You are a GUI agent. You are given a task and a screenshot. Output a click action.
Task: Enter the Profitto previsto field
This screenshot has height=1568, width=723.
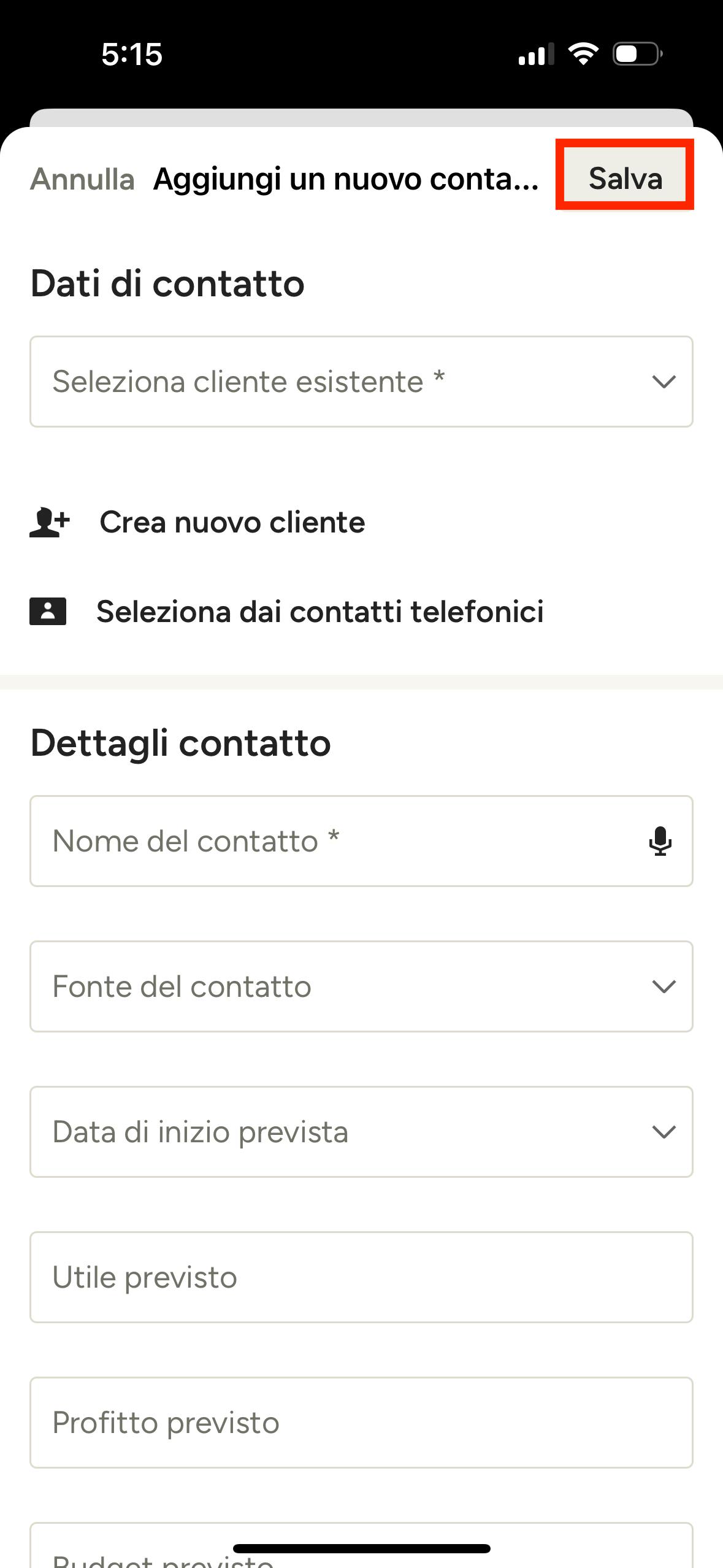coord(361,1423)
